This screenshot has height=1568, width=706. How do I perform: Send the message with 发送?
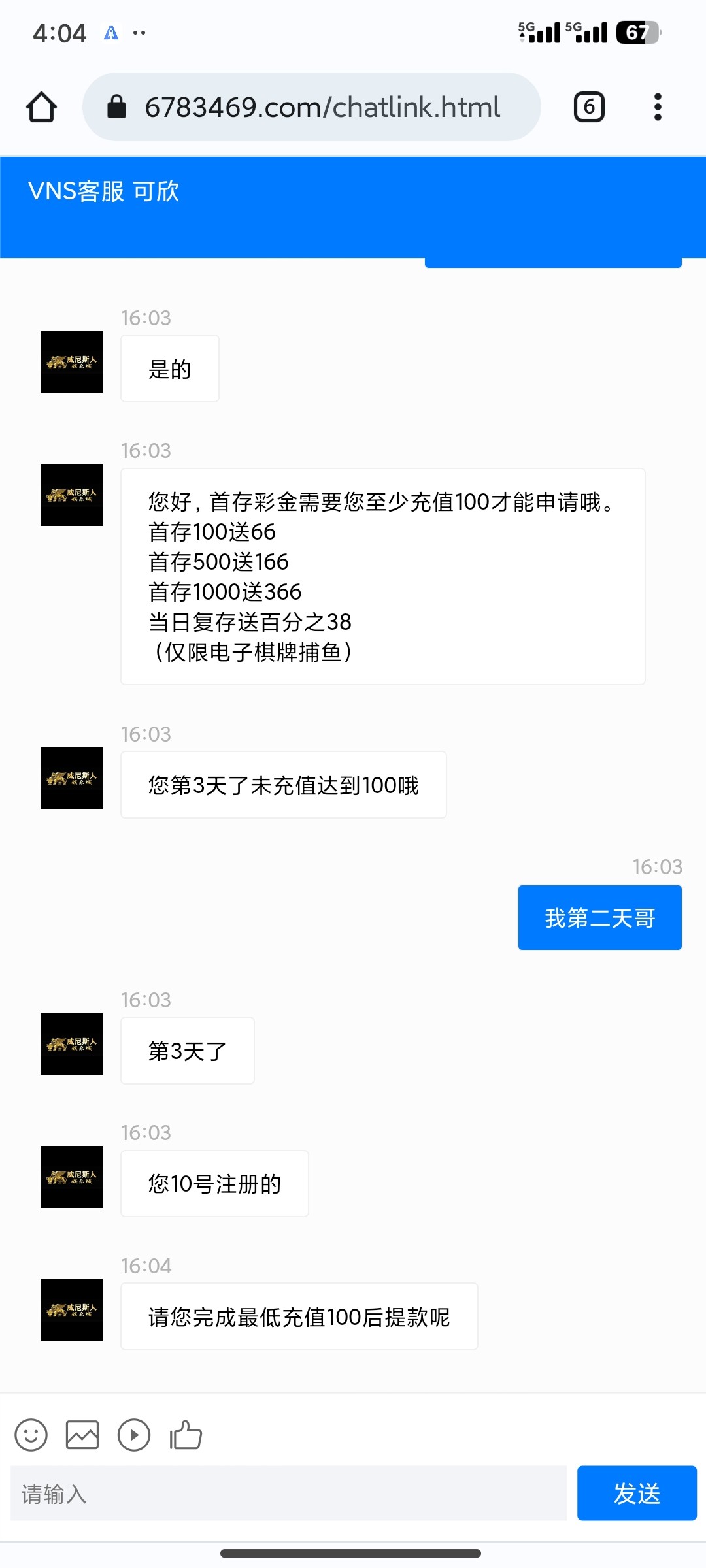(637, 1494)
